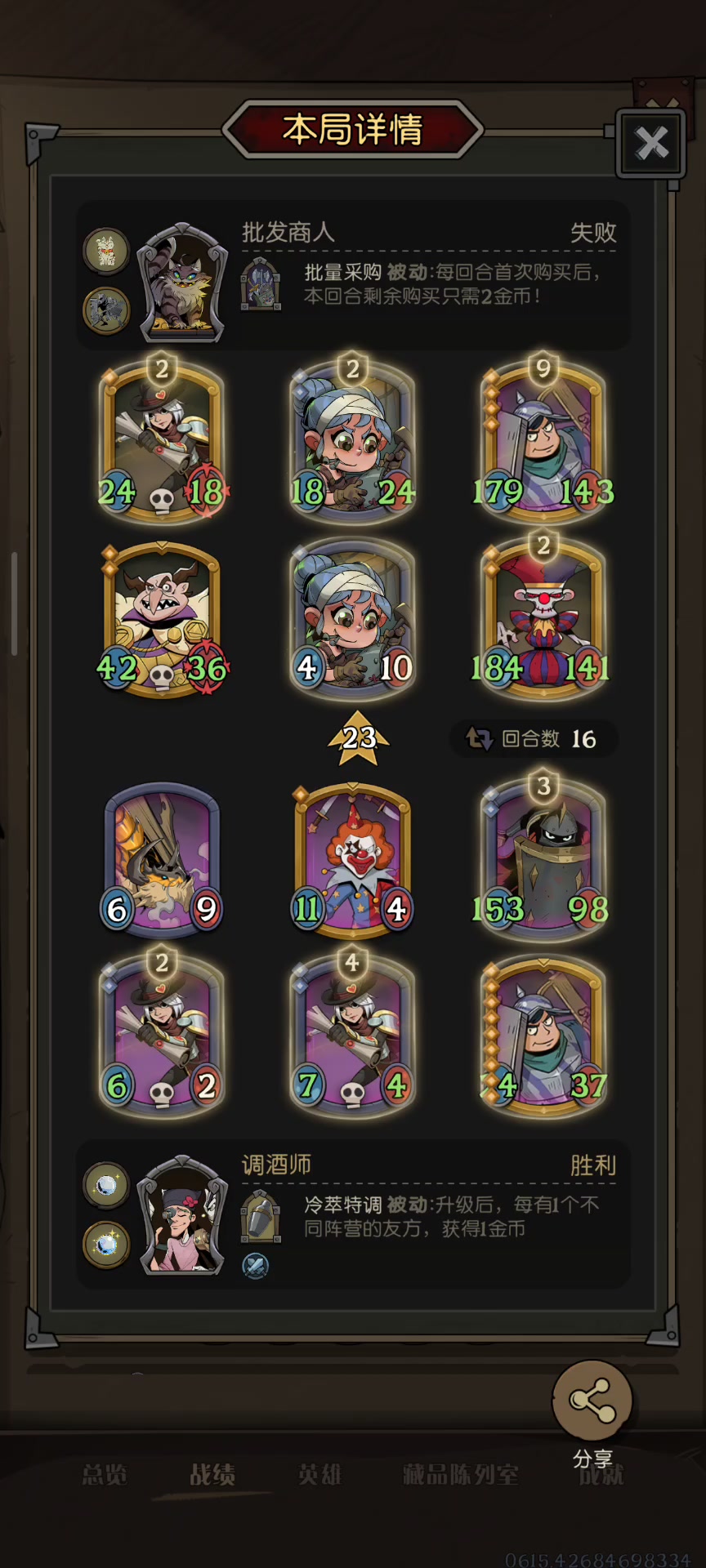View the 批量采购 passive skill icon
This screenshot has width=706, height=1568.
pyautogui.click(x=261, y=284)
